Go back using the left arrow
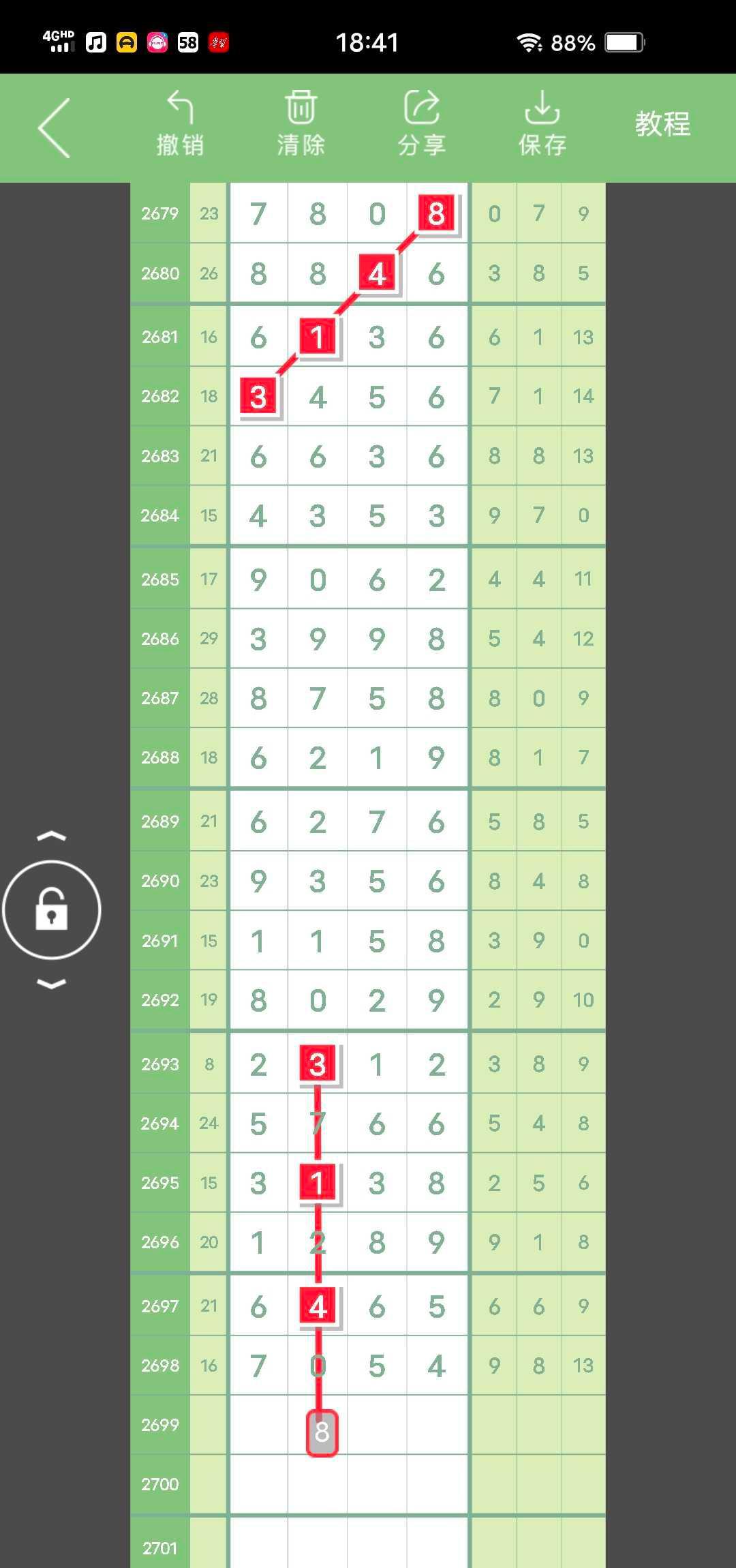 click(55, 128)
